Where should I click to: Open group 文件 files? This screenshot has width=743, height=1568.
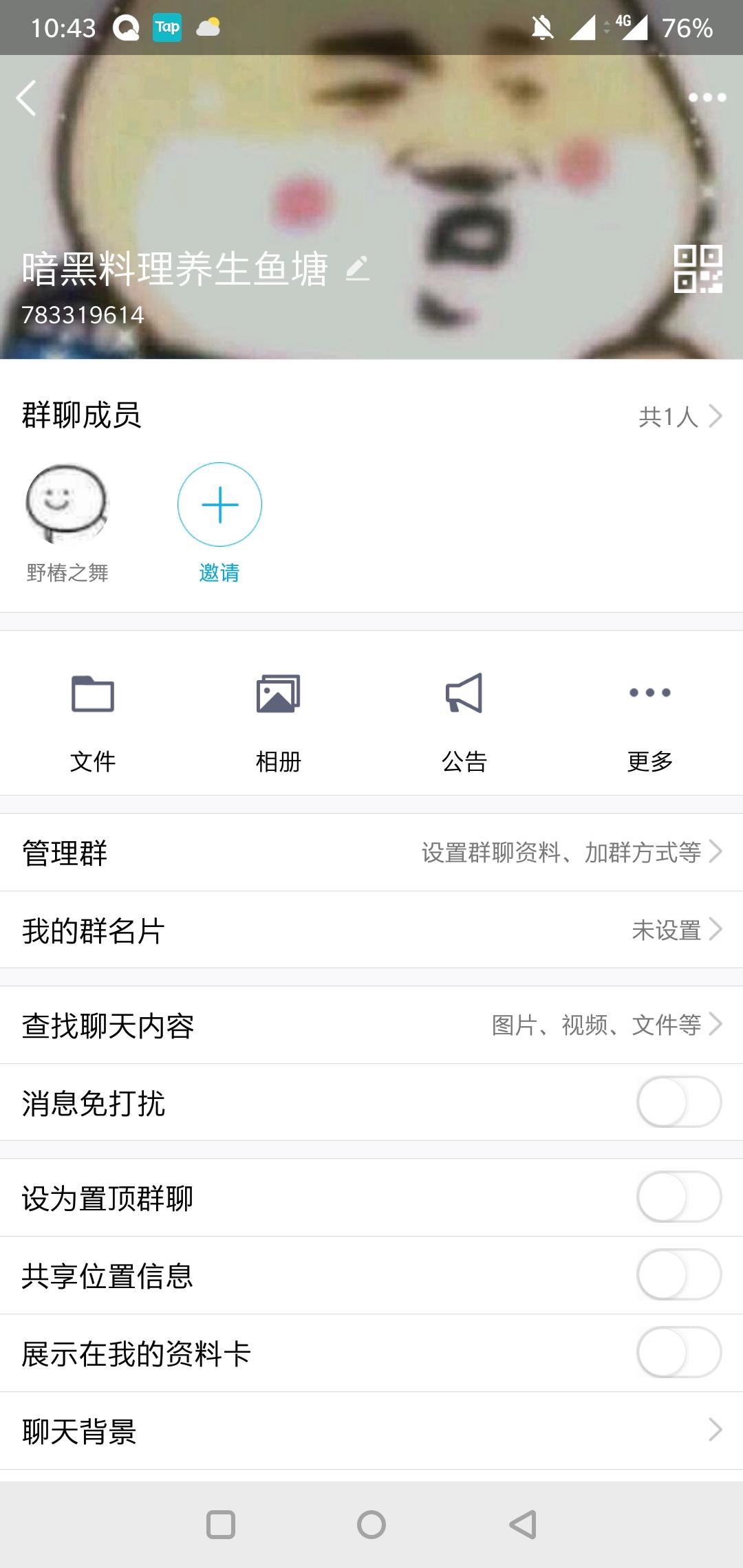[x=93, y=722]
